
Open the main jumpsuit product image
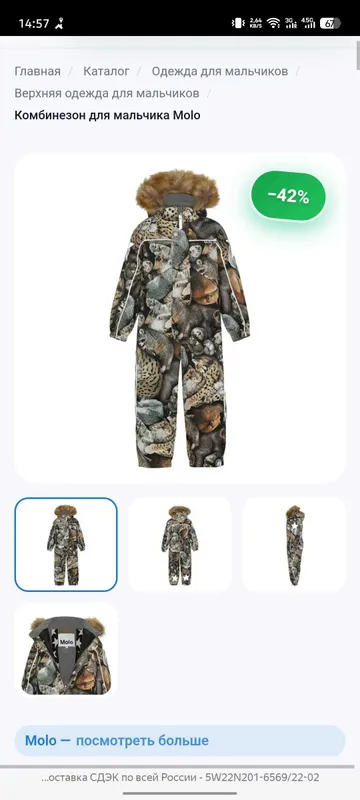(179, 317)
